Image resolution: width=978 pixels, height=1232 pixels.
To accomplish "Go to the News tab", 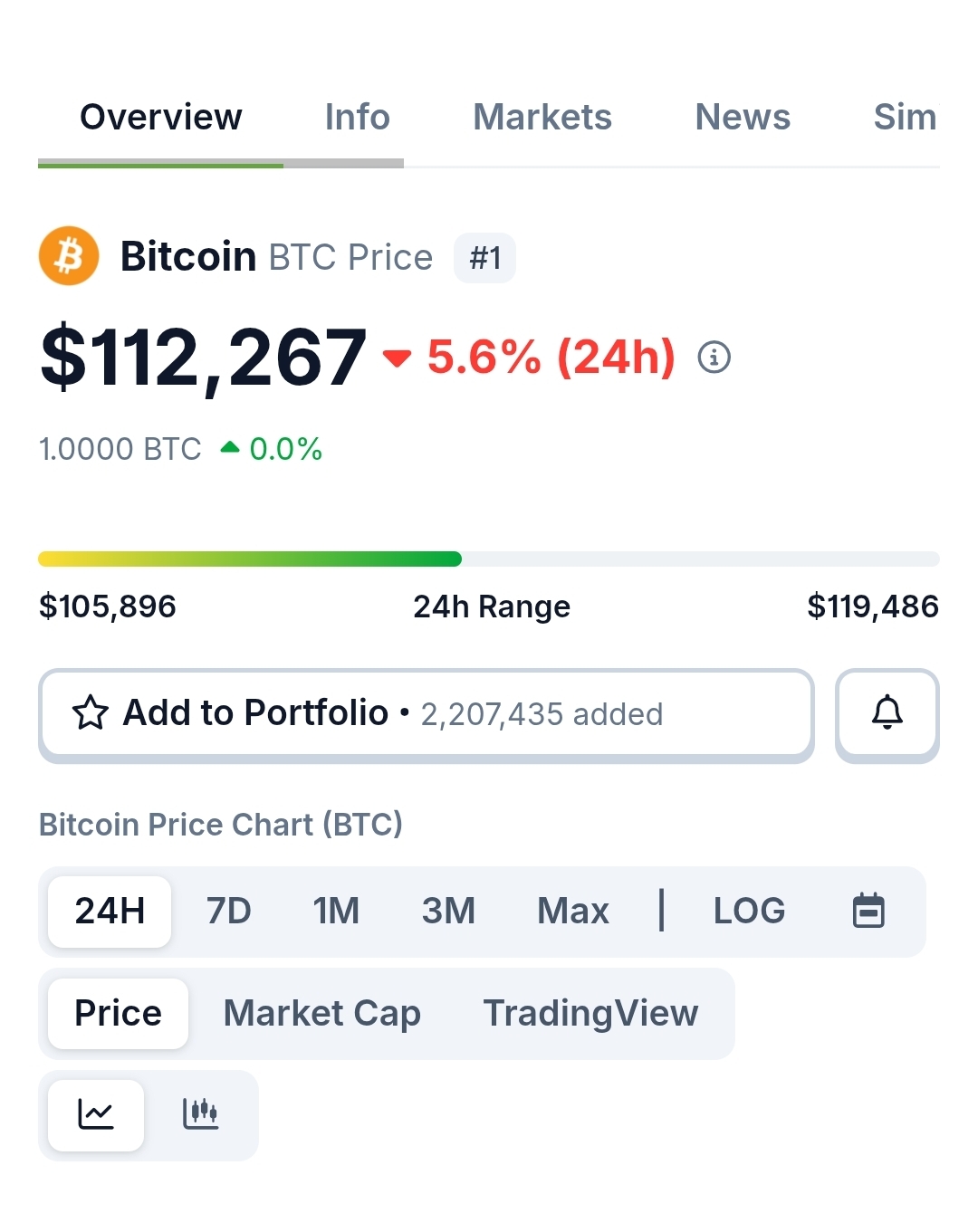I will [743, 118].
